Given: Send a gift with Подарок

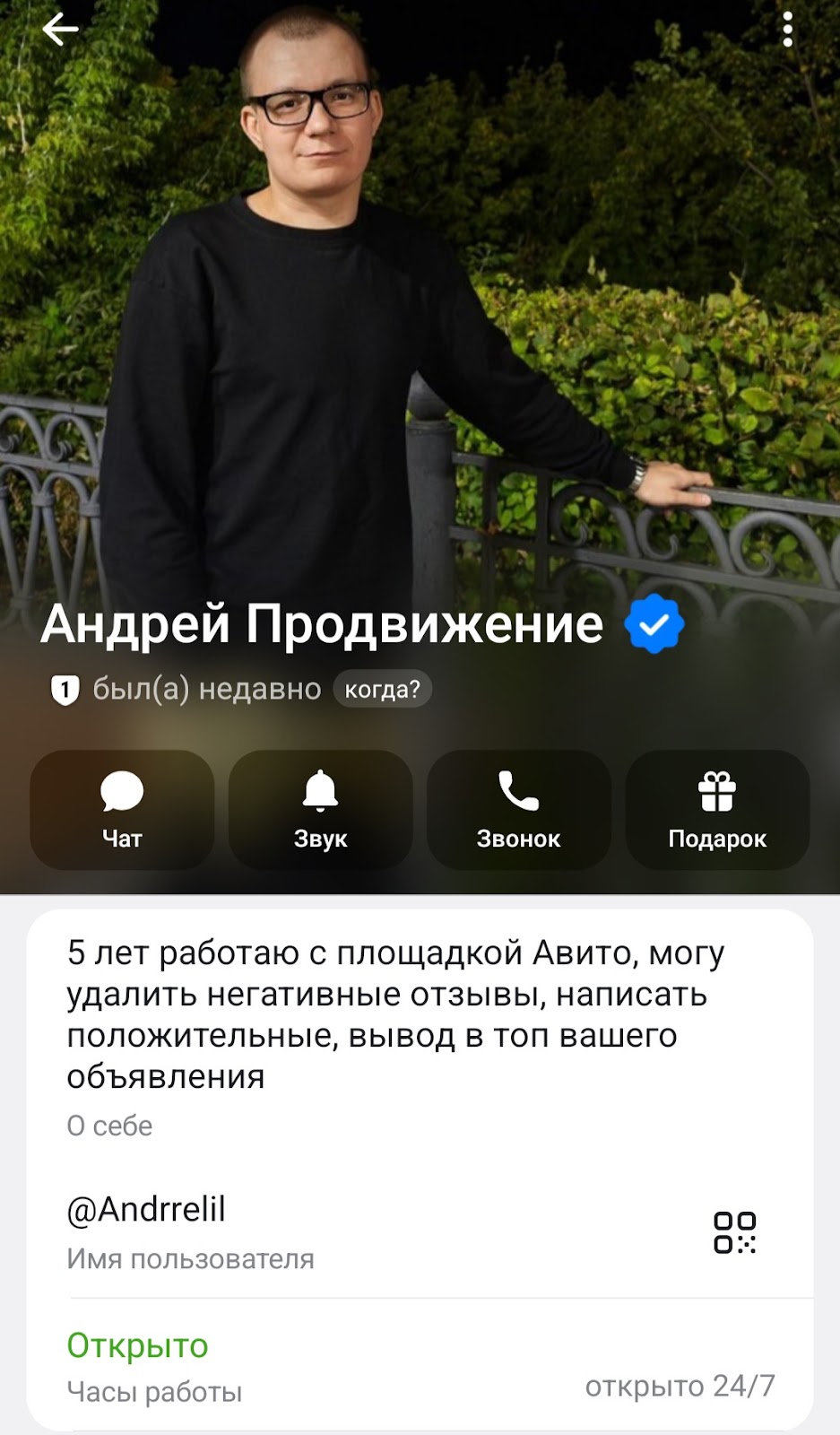Looking at the screenshot, I should 717,810.
